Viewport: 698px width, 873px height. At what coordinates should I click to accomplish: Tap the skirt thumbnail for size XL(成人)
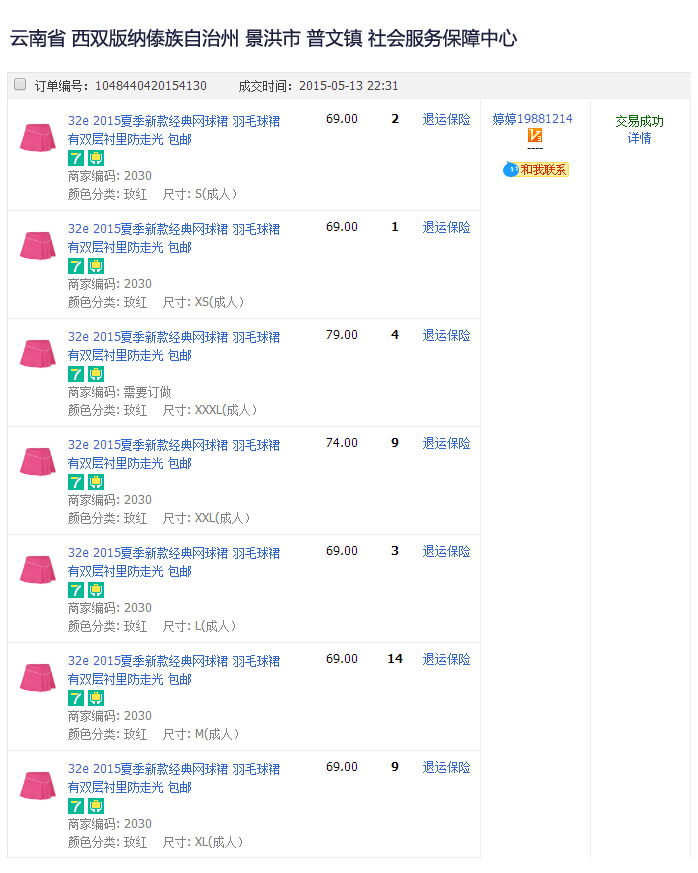pos(38,785)
